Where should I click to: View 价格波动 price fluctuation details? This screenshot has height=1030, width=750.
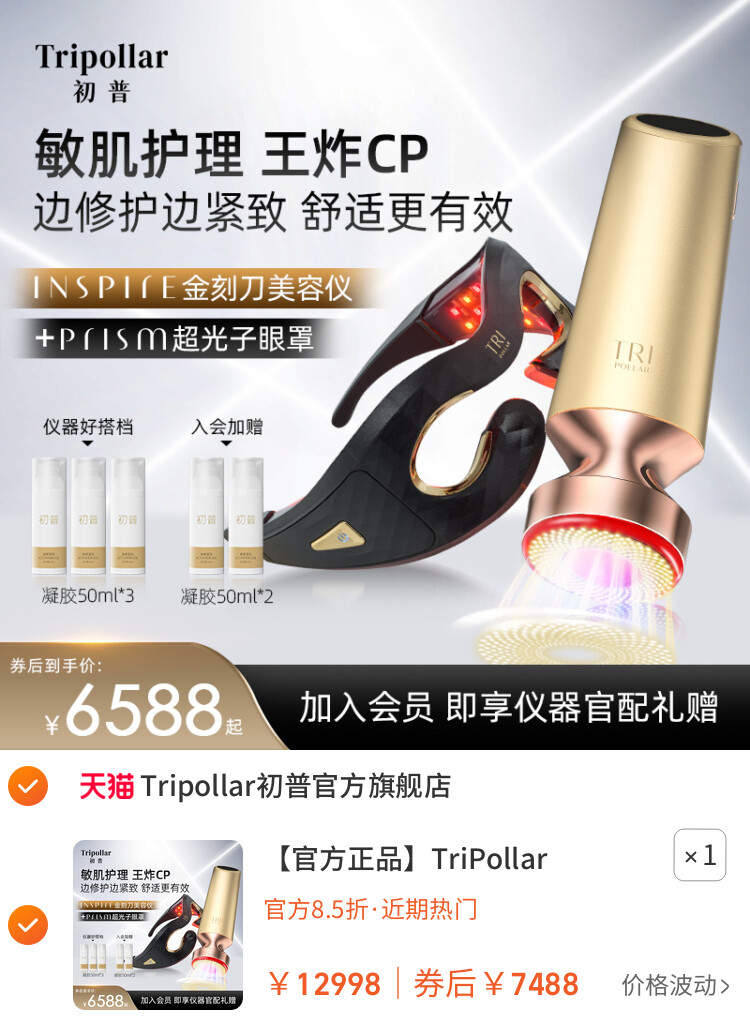click(x=676, y=985)
